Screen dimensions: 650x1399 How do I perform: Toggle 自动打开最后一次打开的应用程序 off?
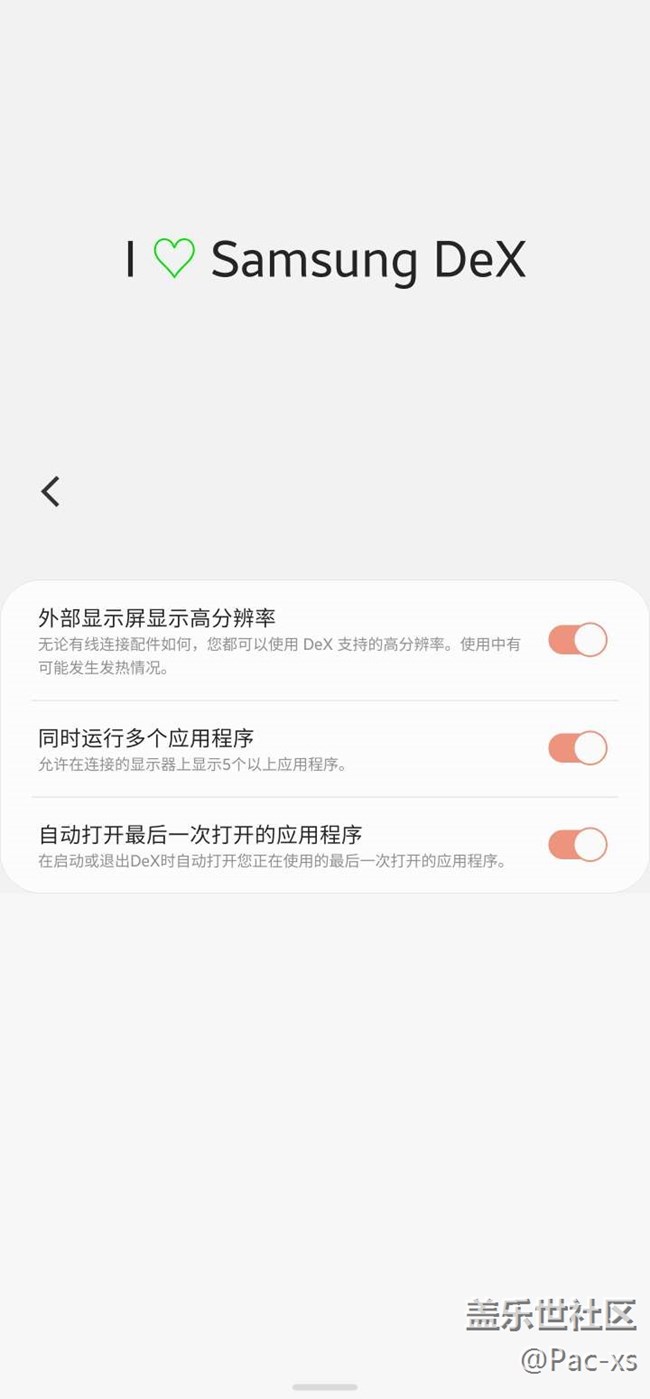(578, 844)
